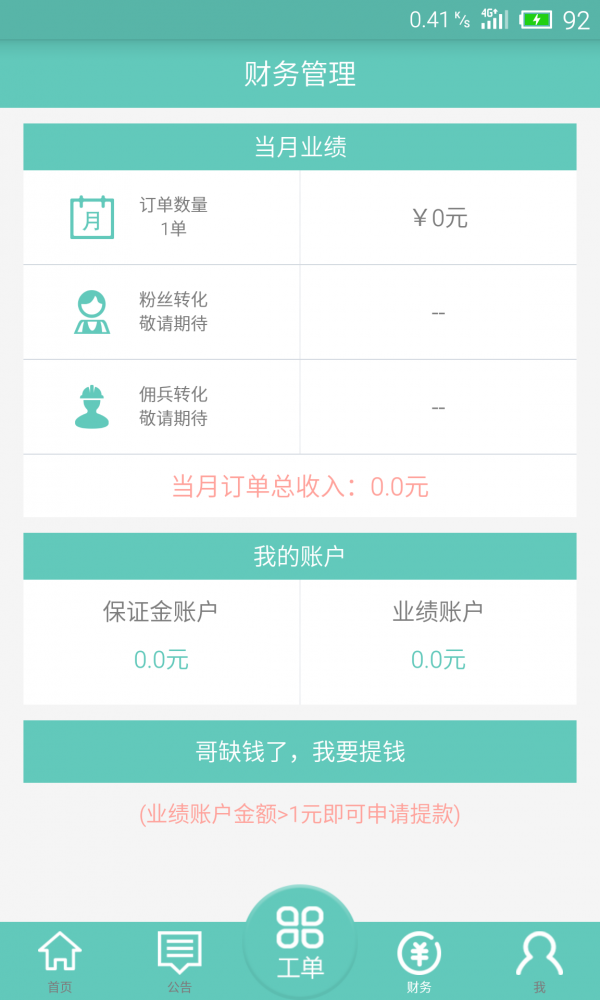Go to the 首页 home tab
This screenshot has width=600, height=1000.
[60, 961]
